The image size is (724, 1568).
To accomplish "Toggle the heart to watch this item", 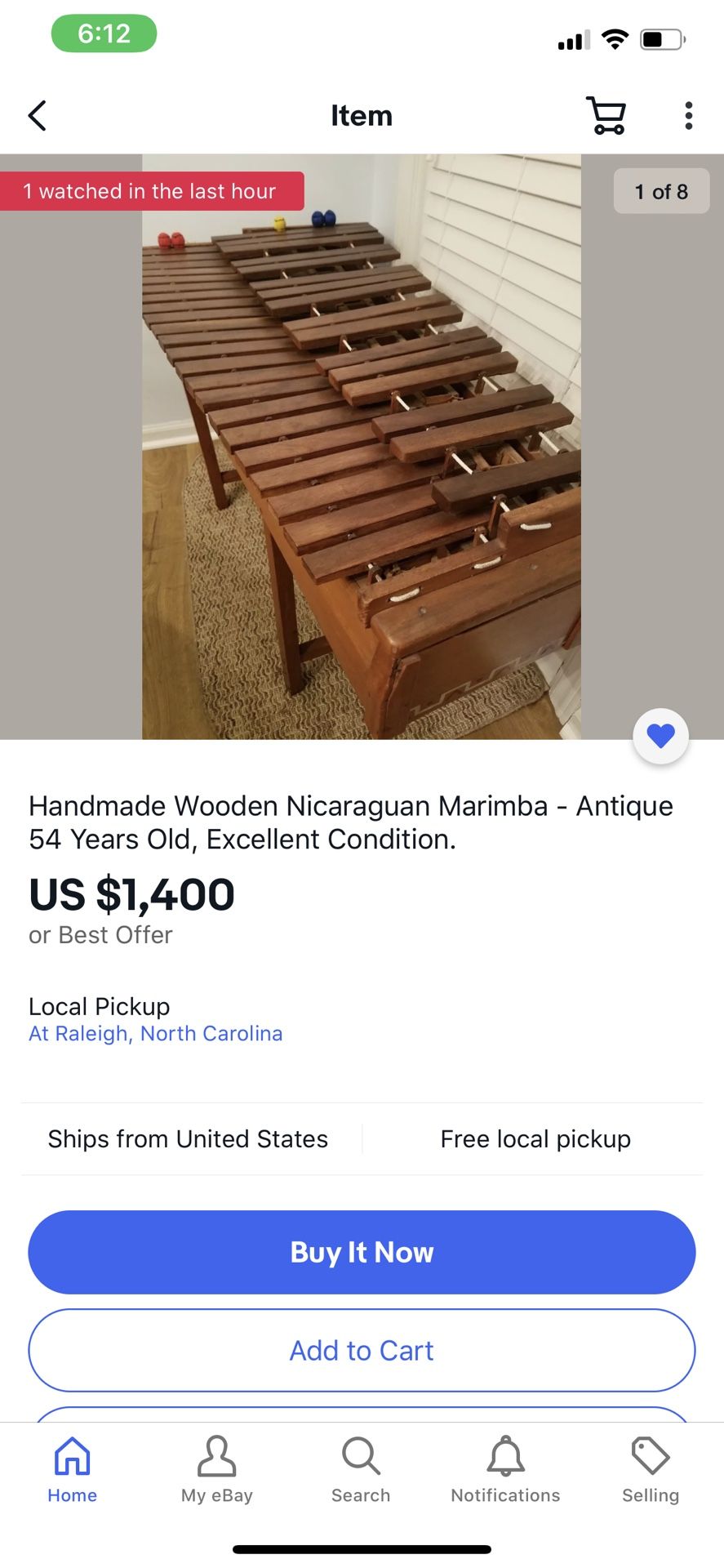I will pos(661,735).
